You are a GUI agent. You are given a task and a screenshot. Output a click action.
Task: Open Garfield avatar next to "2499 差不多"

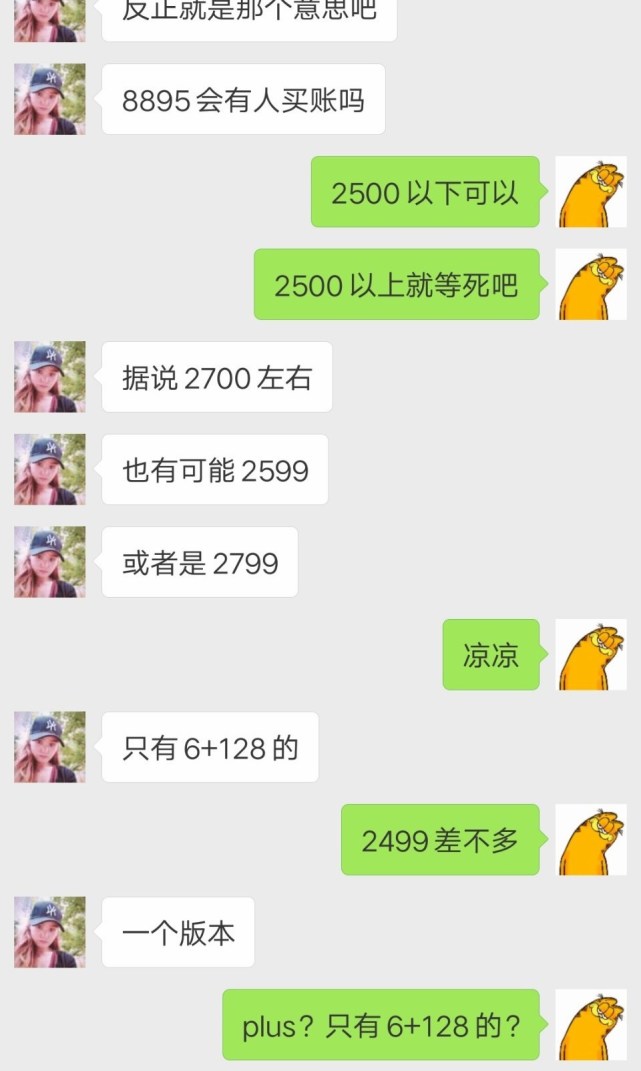[x=591, y=839]
